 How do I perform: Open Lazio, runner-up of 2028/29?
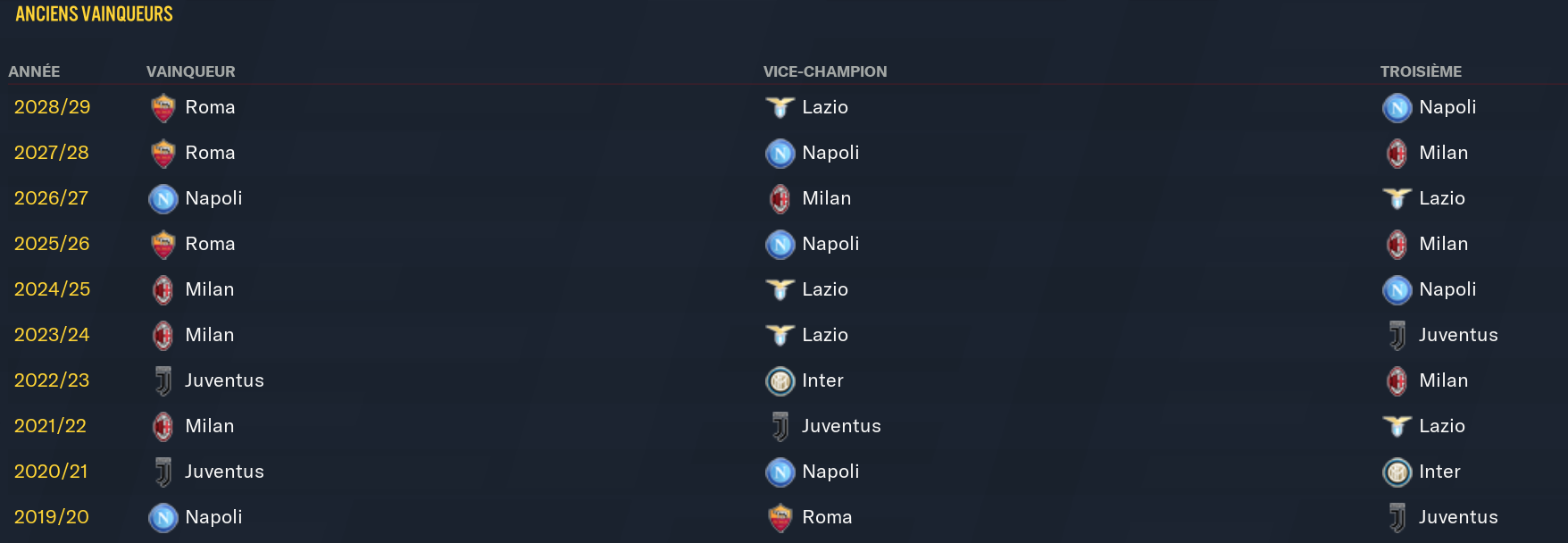click(x=824, y=107)
